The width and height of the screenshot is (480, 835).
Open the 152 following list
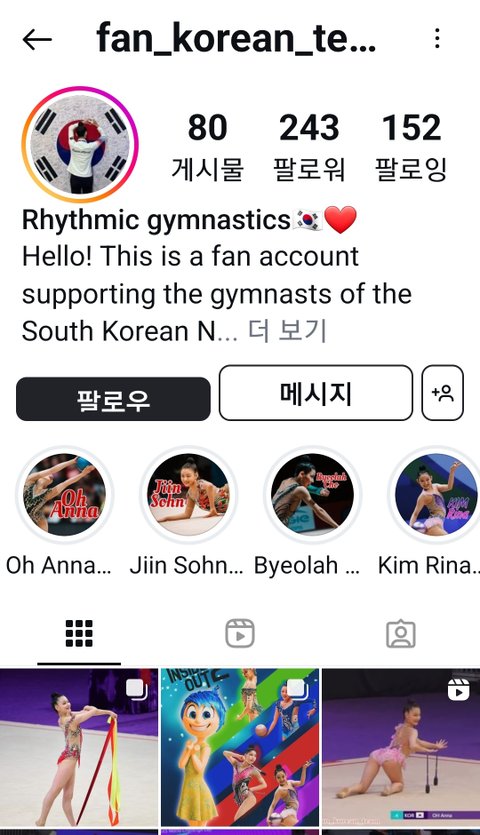(411, 146)
